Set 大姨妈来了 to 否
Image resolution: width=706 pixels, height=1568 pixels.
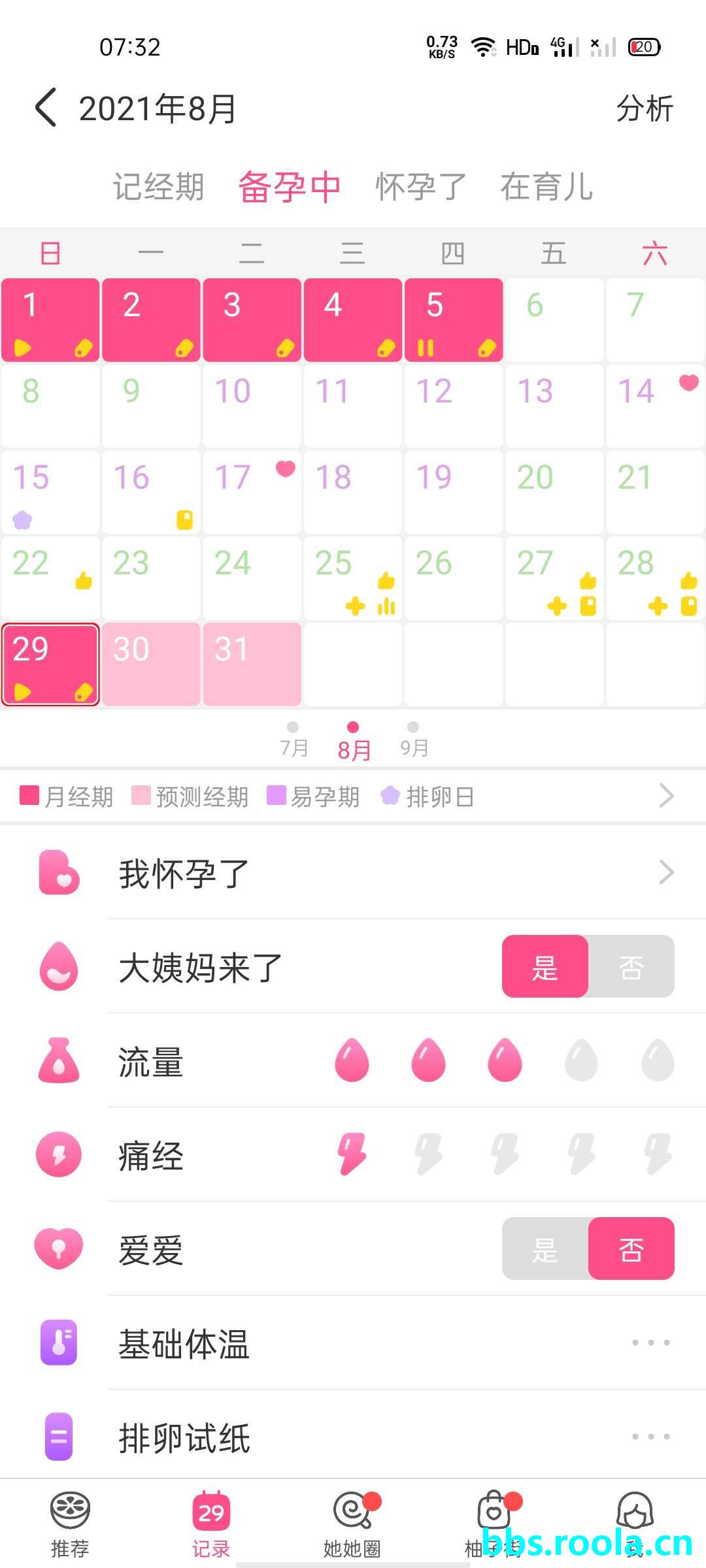point(631,967)
